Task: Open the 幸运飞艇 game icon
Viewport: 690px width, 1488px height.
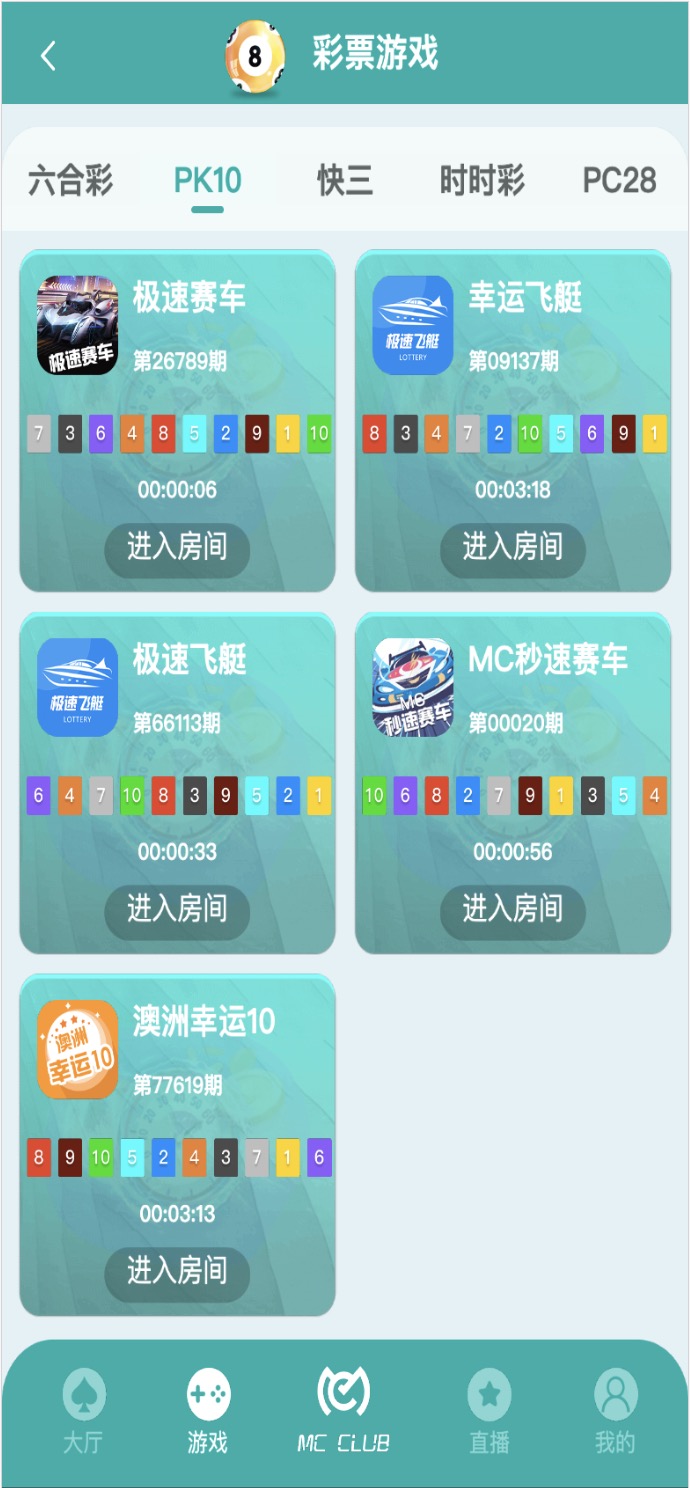Action: click(x=413, y=325)
